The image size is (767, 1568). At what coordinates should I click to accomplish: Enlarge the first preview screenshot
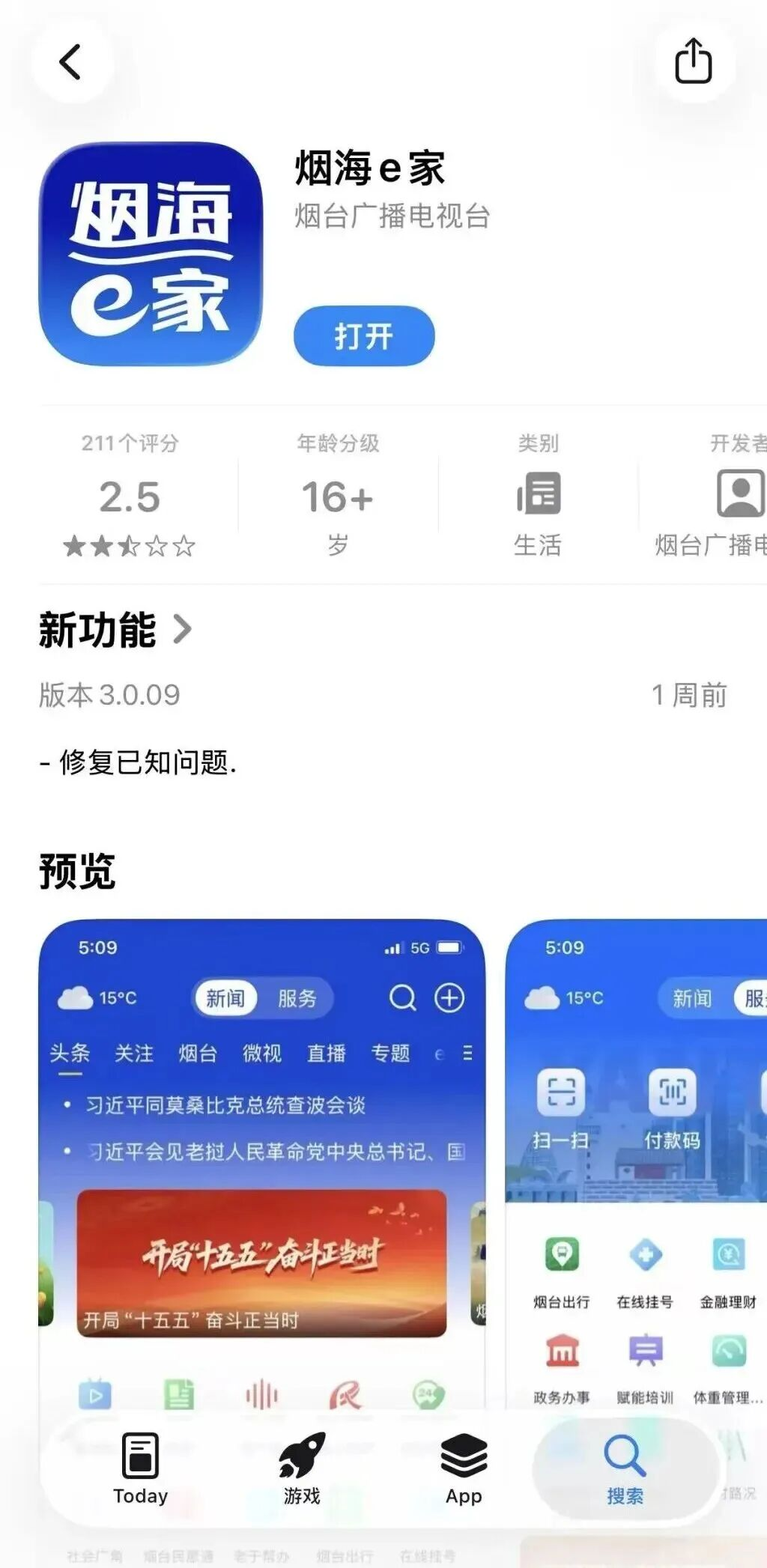(x=261, y=1168)
